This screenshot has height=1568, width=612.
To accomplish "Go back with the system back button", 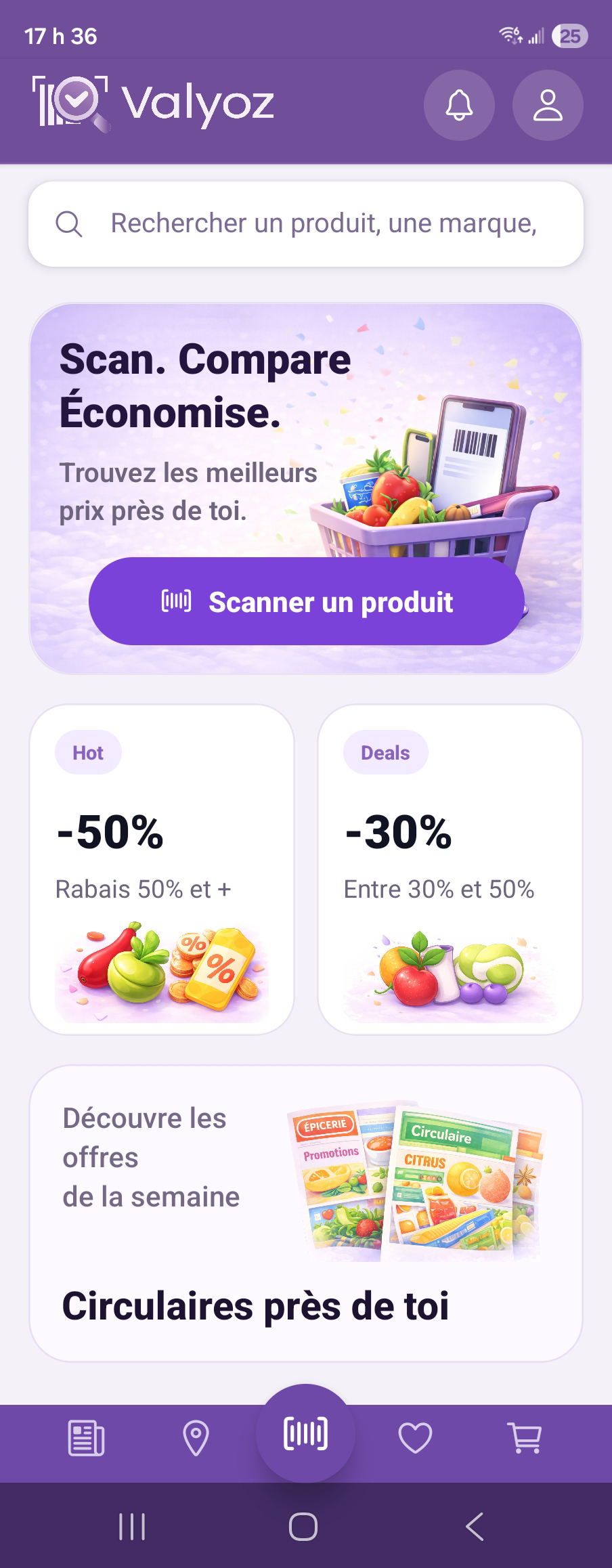I will pos(475,1527).
